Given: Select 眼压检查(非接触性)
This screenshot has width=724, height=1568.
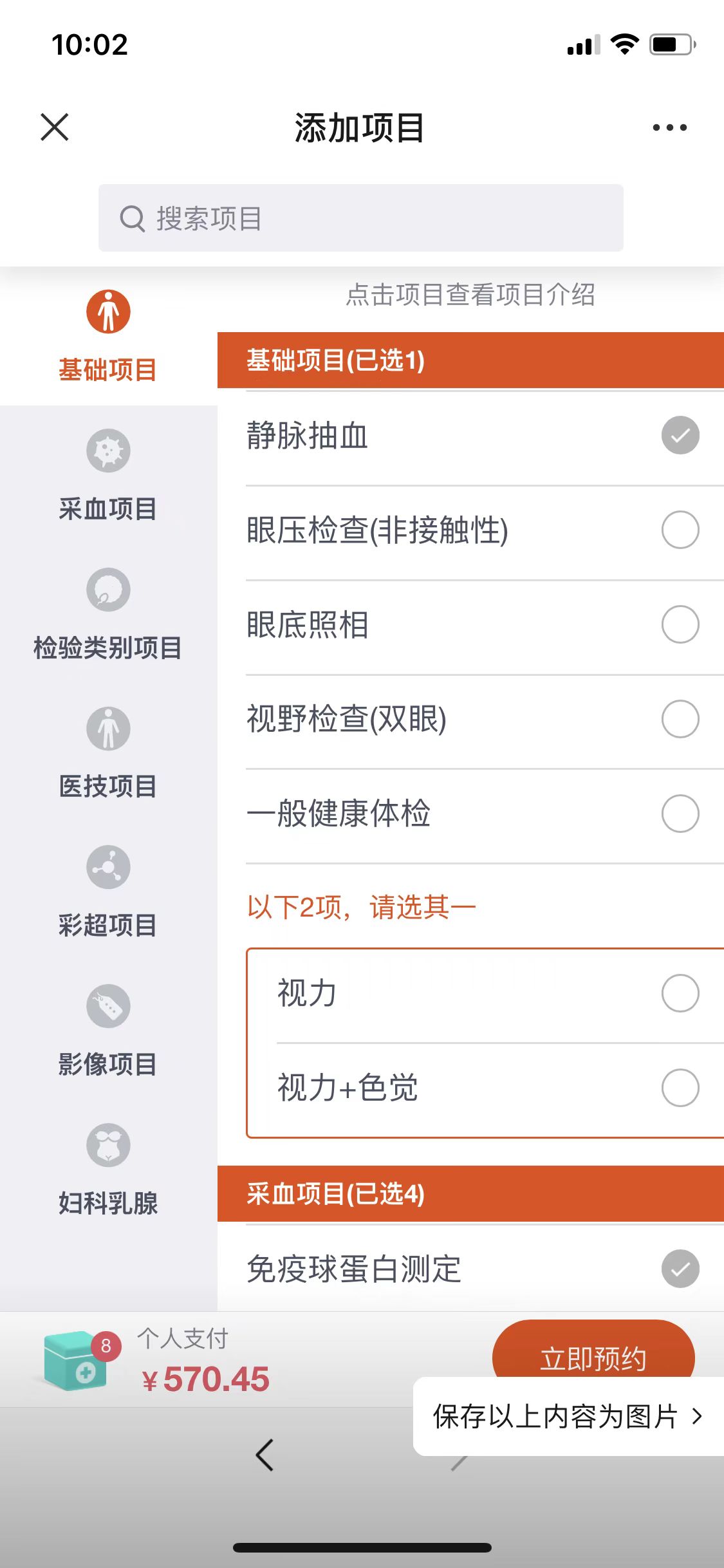Looking at the screenshot, I should [680, 530].
